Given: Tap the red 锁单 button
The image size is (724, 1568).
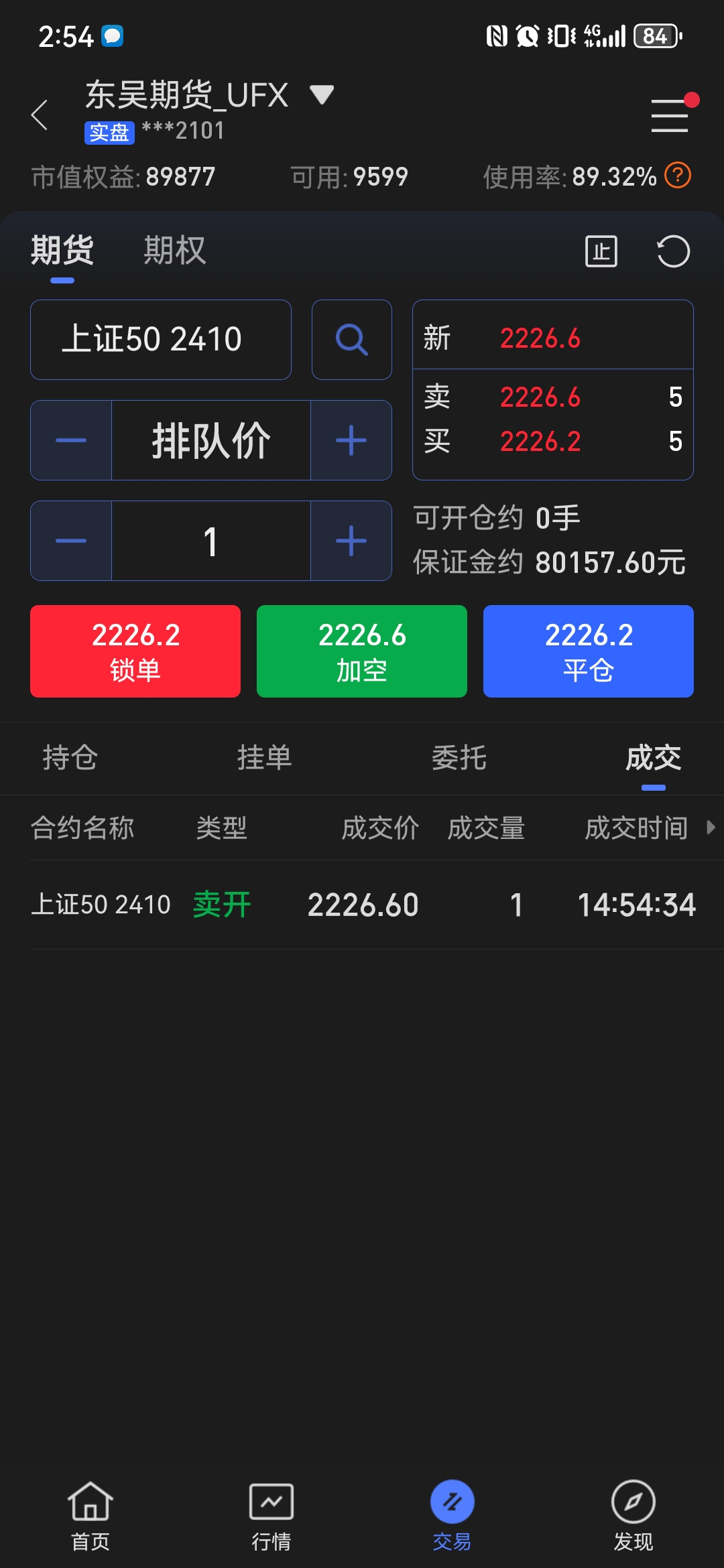Looking at the screenshot, I should tap(135, 651).
